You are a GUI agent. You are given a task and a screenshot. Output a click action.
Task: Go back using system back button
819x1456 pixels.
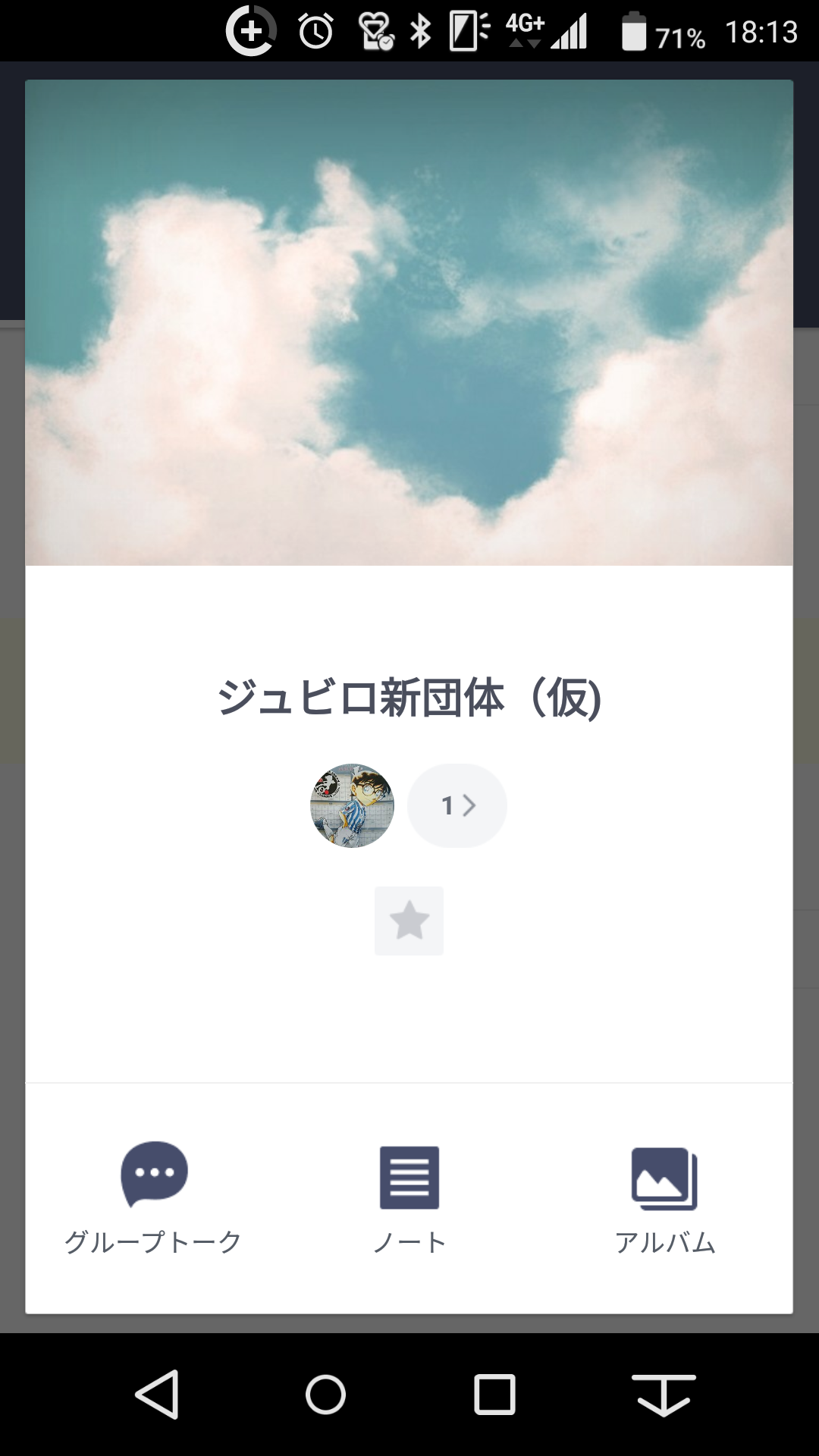158,1394
